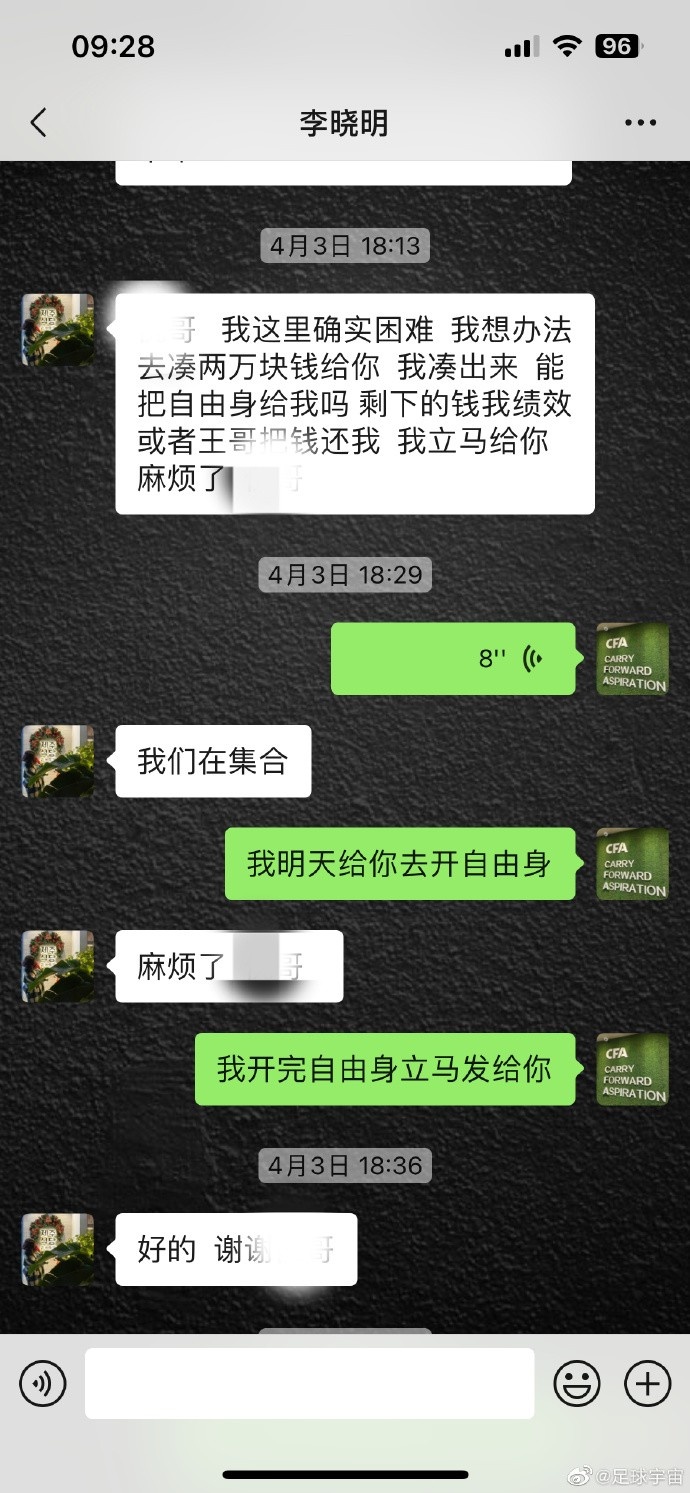Play the 8-second voice message

click(453, 659)
